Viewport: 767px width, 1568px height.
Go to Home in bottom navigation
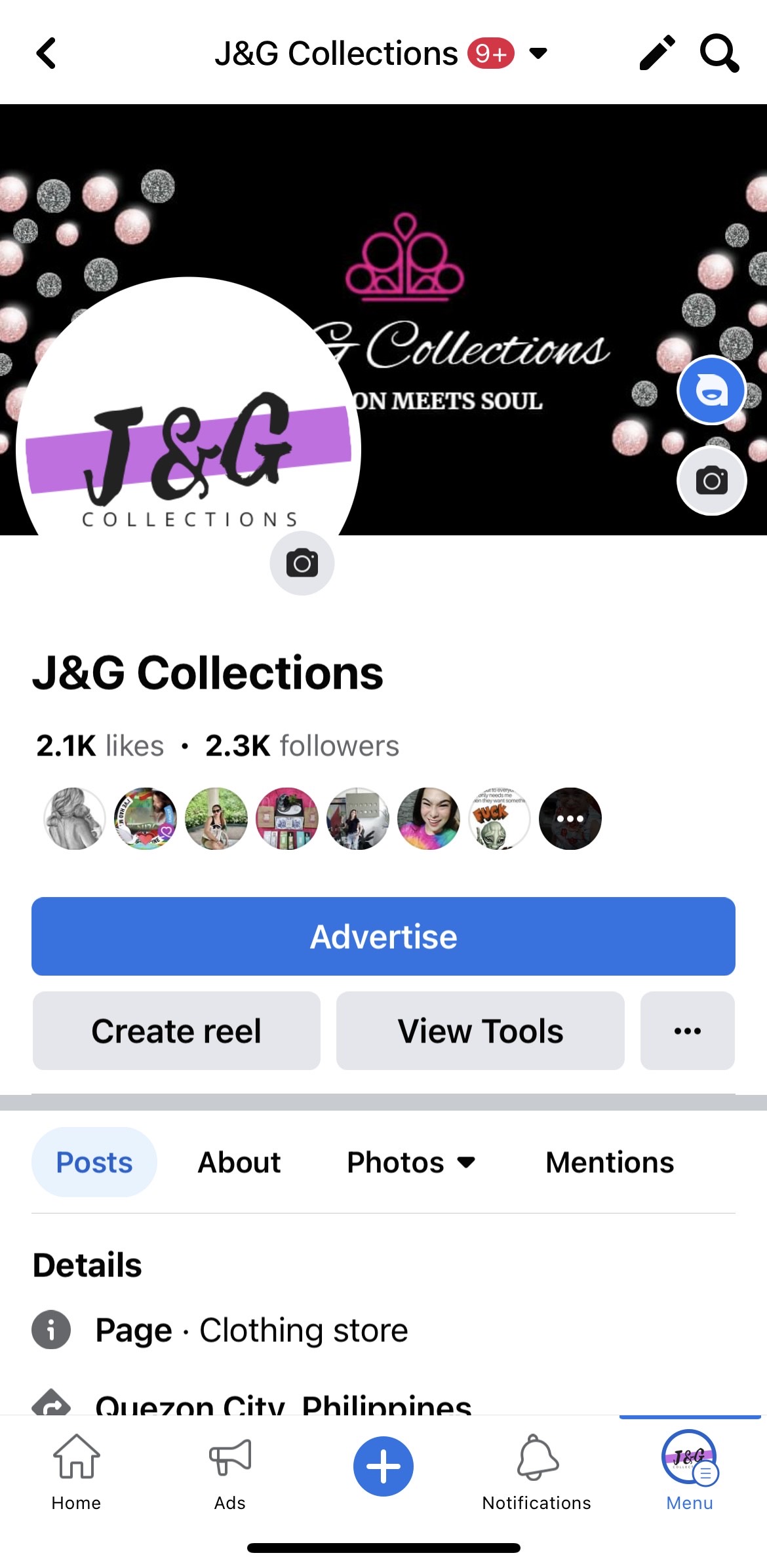click(77, 1468)
